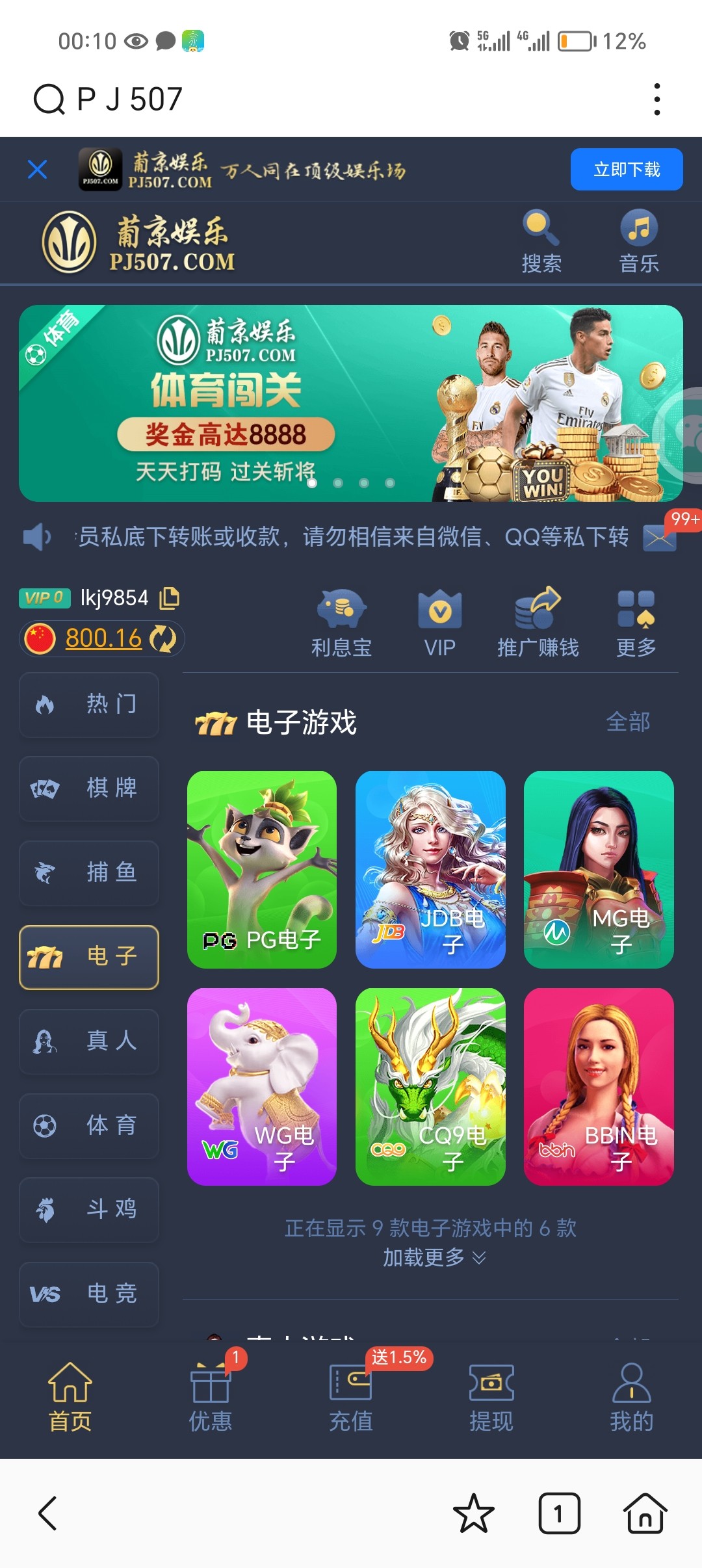
Task: Open the 提现 withdrawal icon
Action: click(x=492, y=1391)
